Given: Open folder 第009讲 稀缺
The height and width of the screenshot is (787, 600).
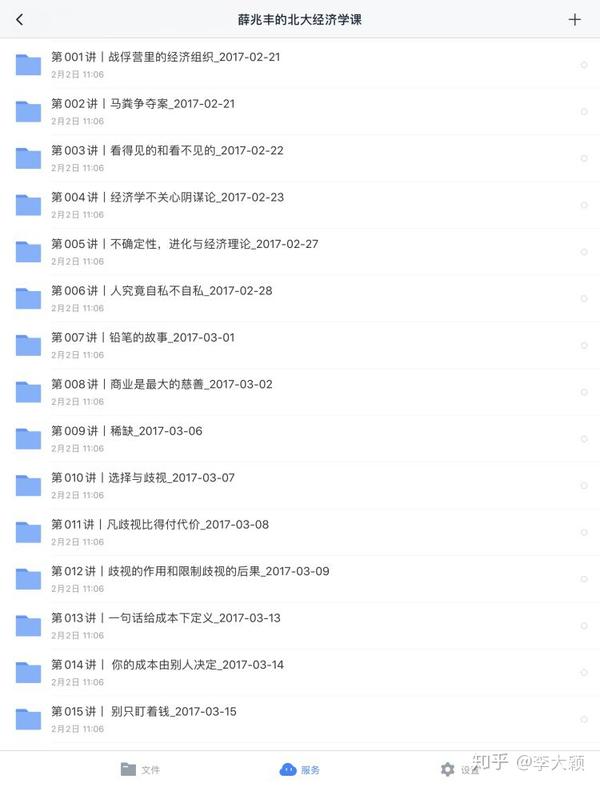Looking at the screenshot, I should coord(127,431).
